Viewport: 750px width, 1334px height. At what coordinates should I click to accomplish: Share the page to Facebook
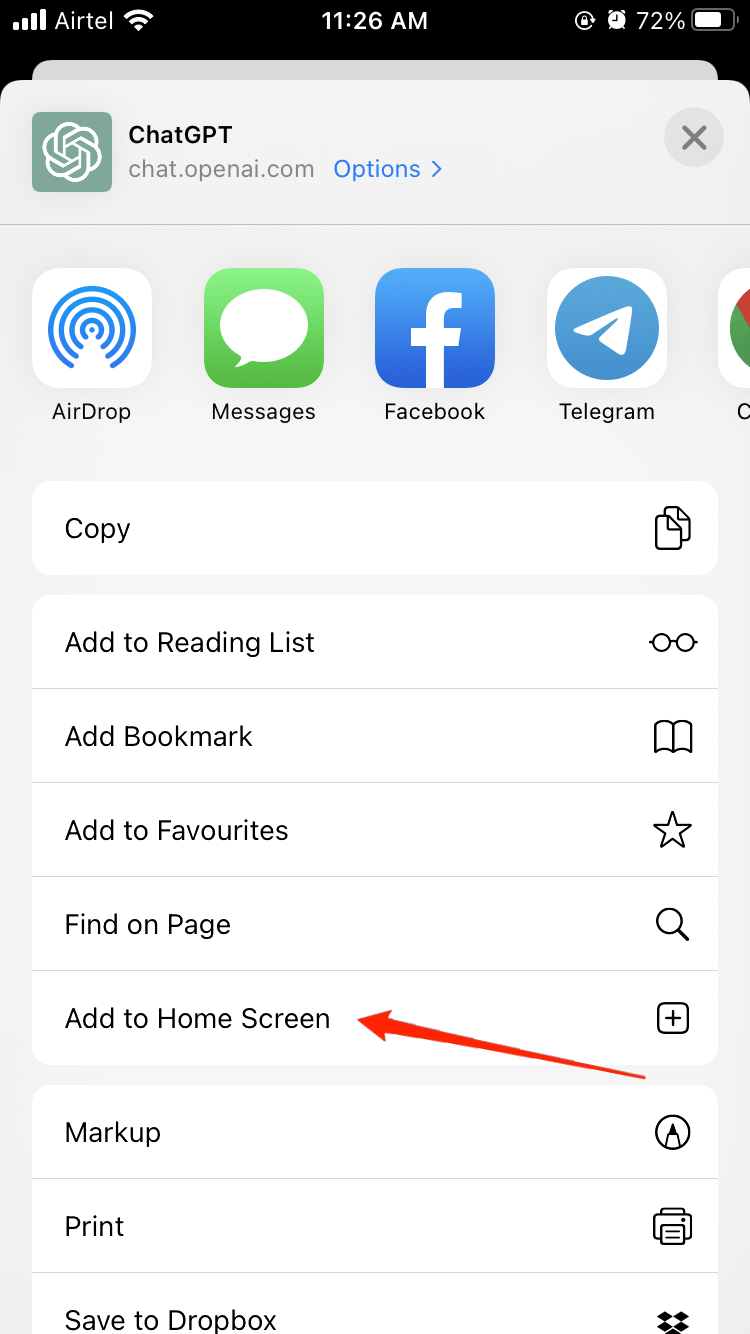click(434, 328)
